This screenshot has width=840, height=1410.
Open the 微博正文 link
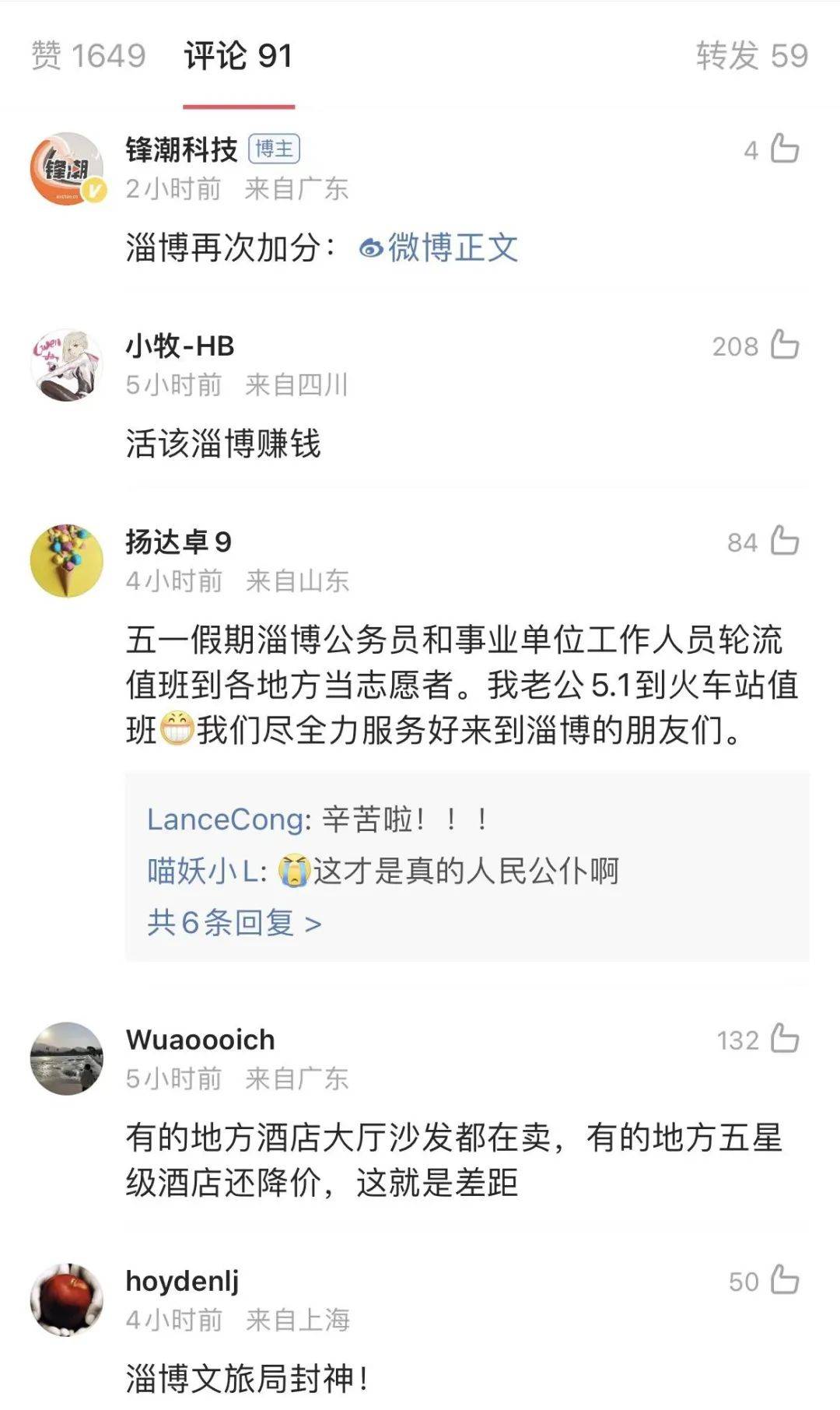(x=439, y=248)
